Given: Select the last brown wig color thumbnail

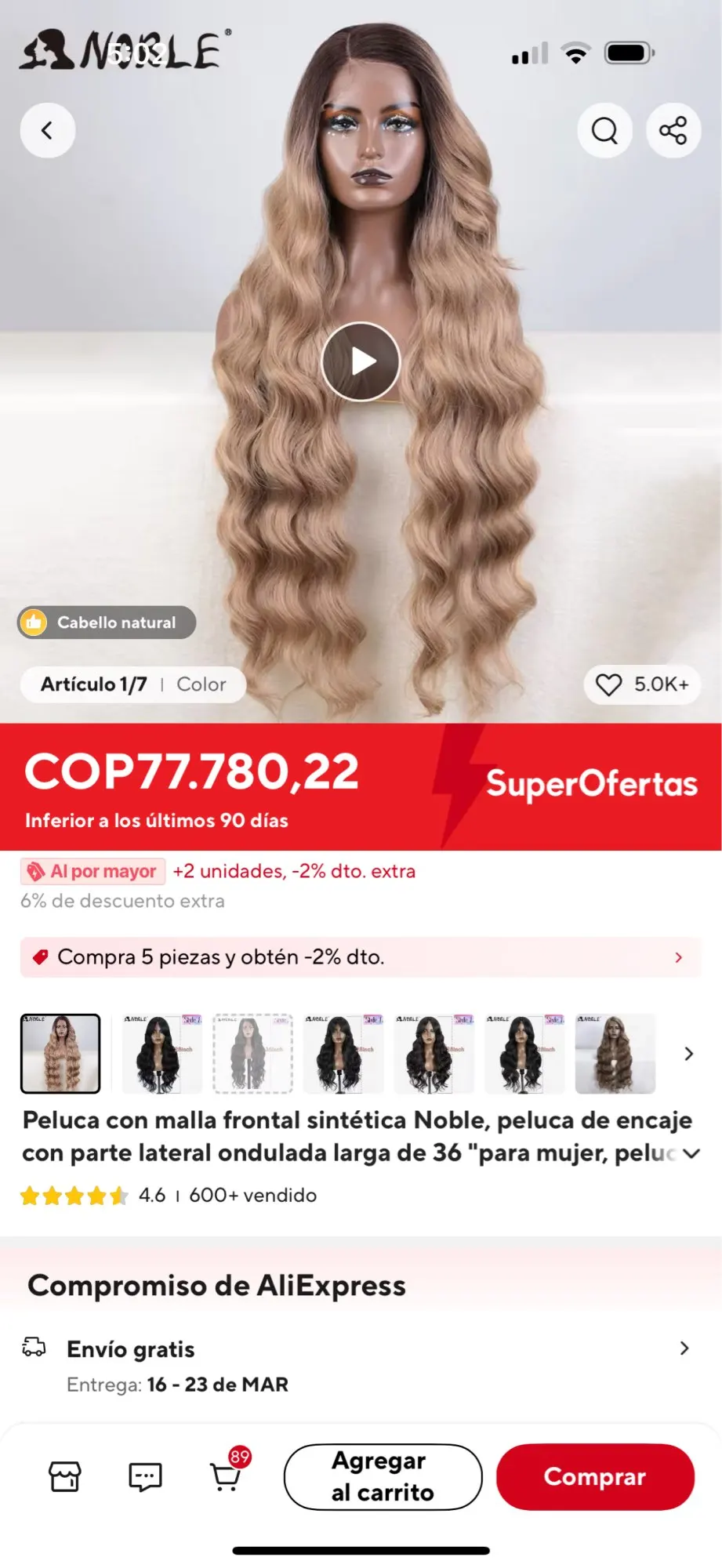Looking at the screenshot, I should point(615,1054).
